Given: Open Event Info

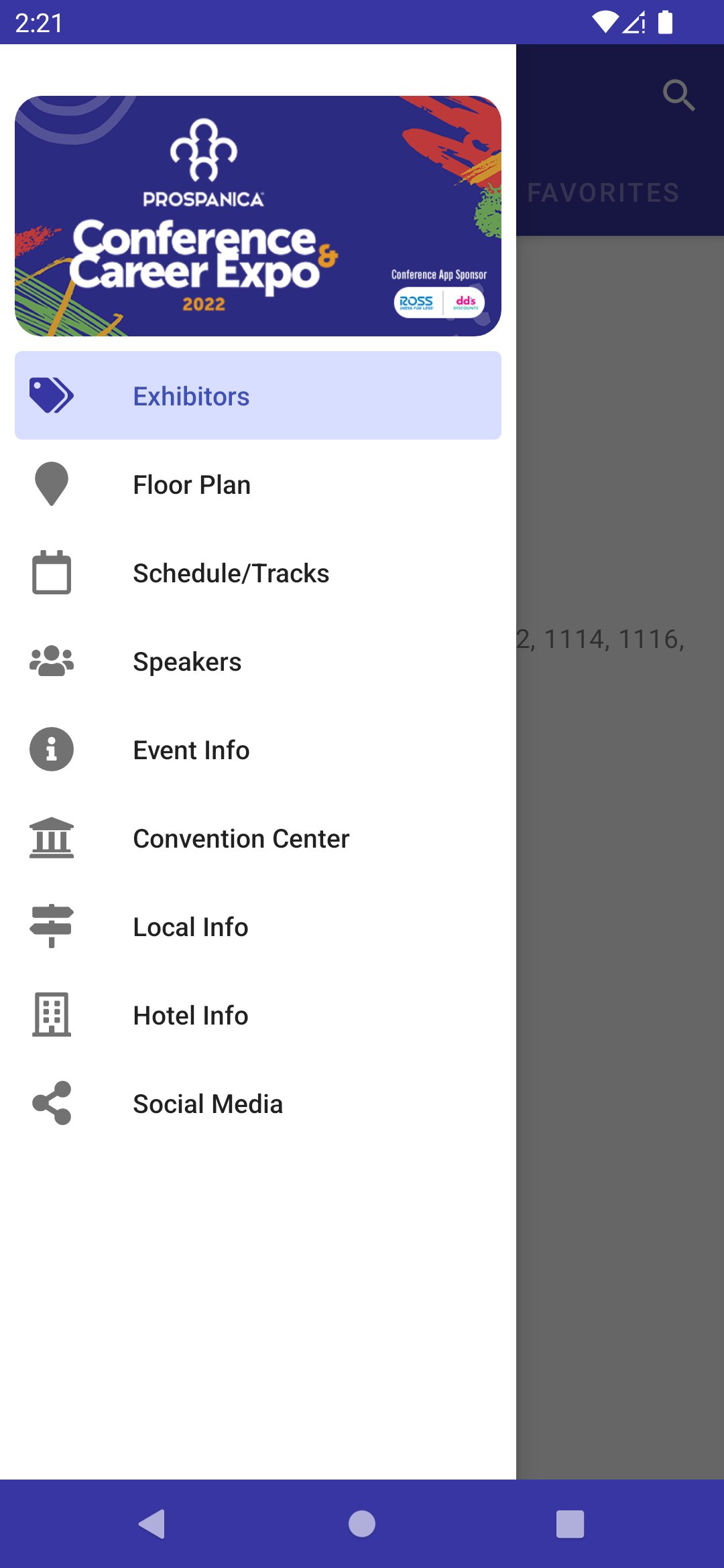Looking at the screenshot, I should (x=258, y=749).
